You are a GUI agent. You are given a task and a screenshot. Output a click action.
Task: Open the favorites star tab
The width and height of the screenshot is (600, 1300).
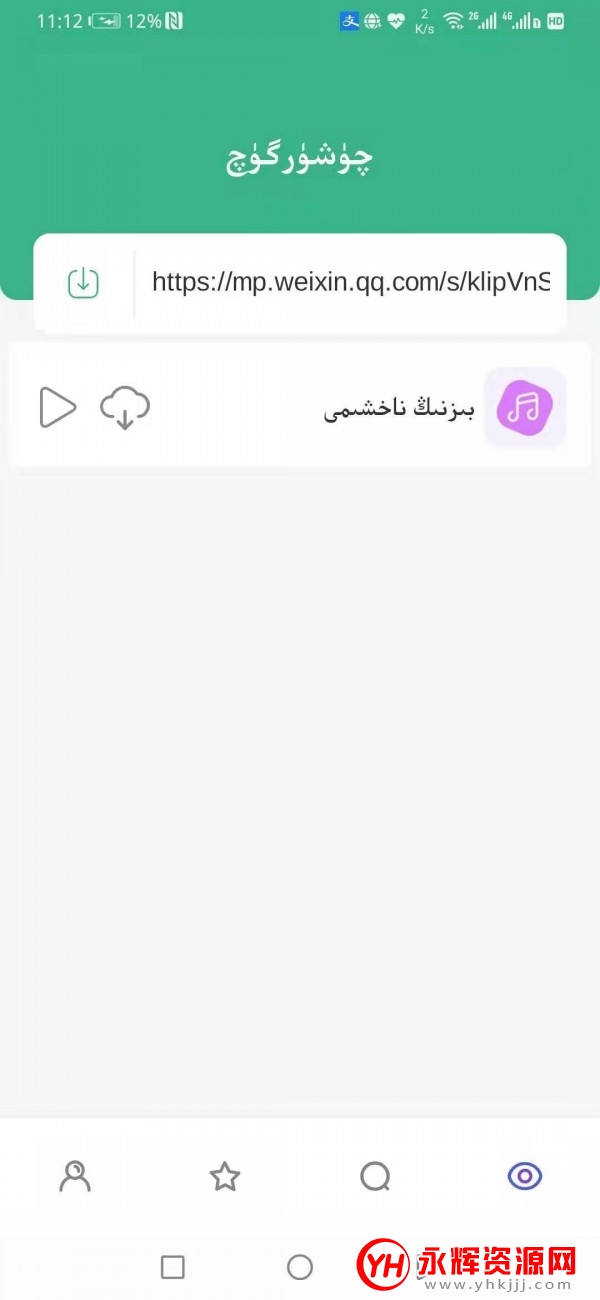pyautogui.click(x=225, y=1176)
